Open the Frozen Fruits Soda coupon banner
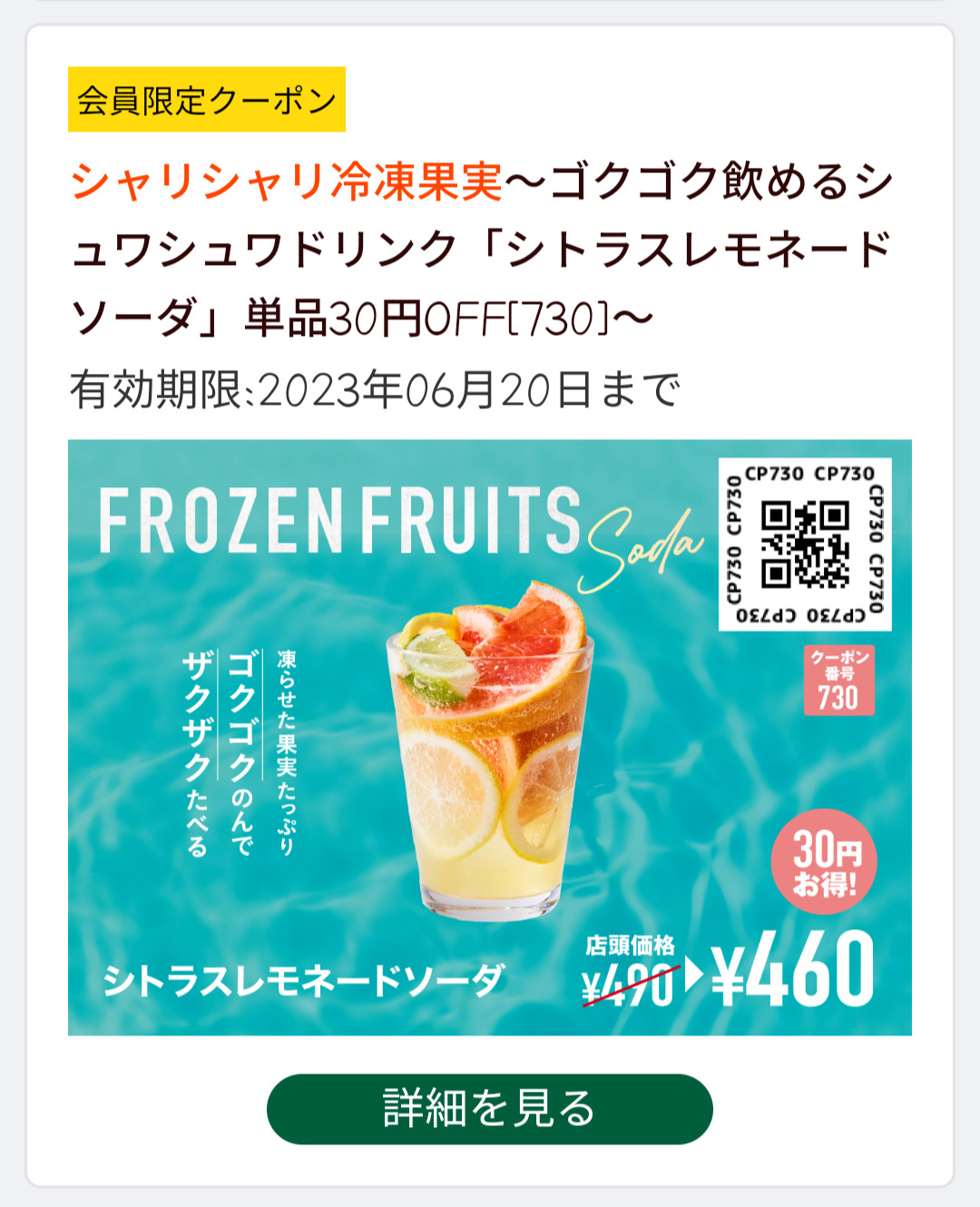 [x=489, y=737]
